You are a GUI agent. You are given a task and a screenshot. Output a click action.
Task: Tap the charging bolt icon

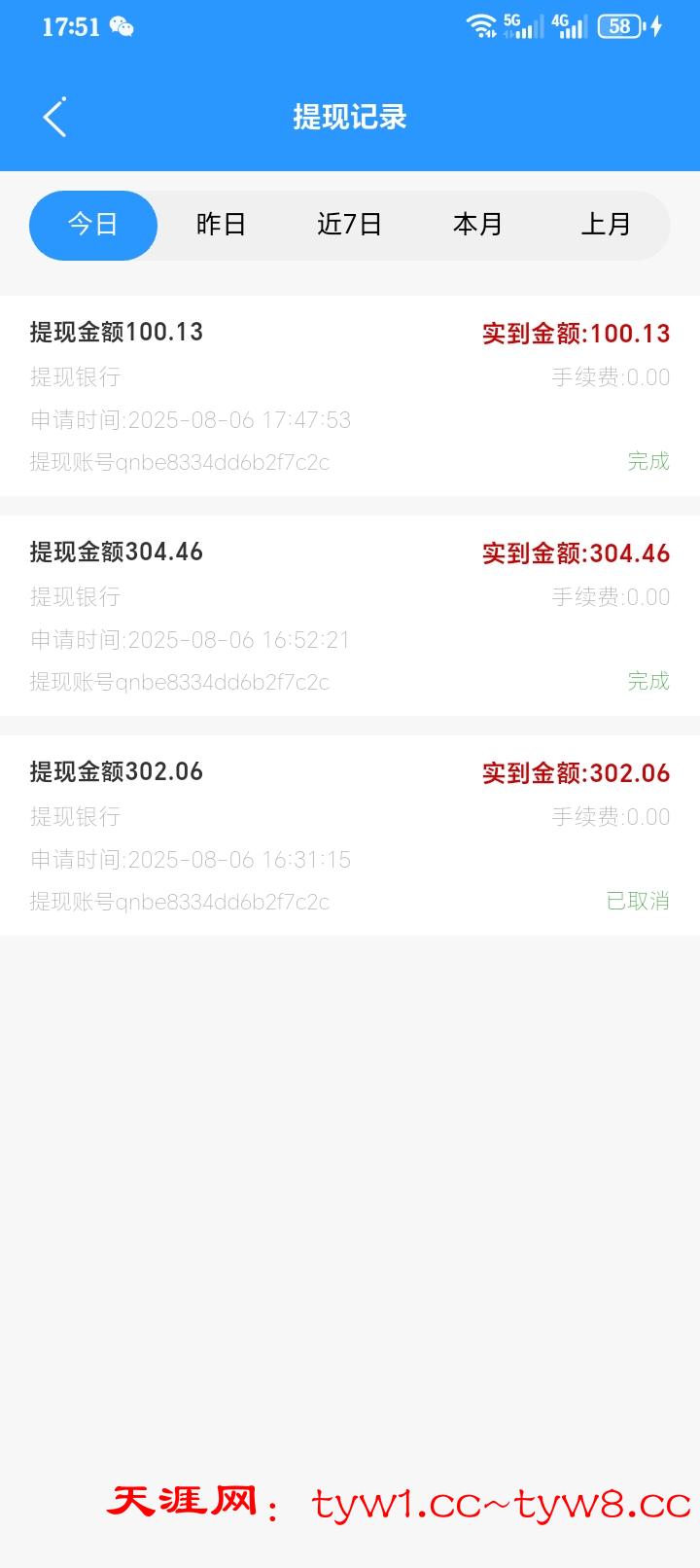(656, 26)
